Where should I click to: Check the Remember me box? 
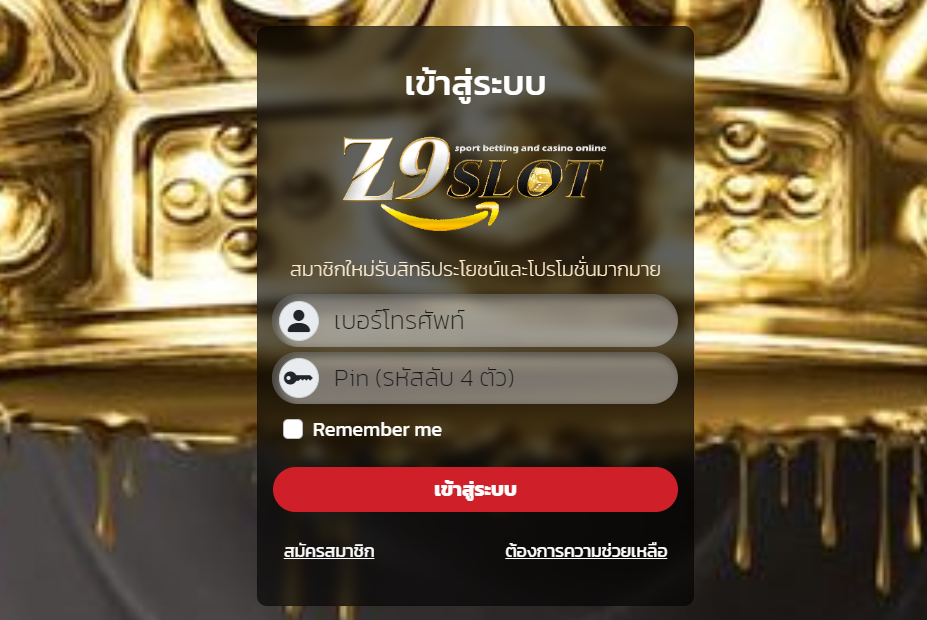[293, 429]
